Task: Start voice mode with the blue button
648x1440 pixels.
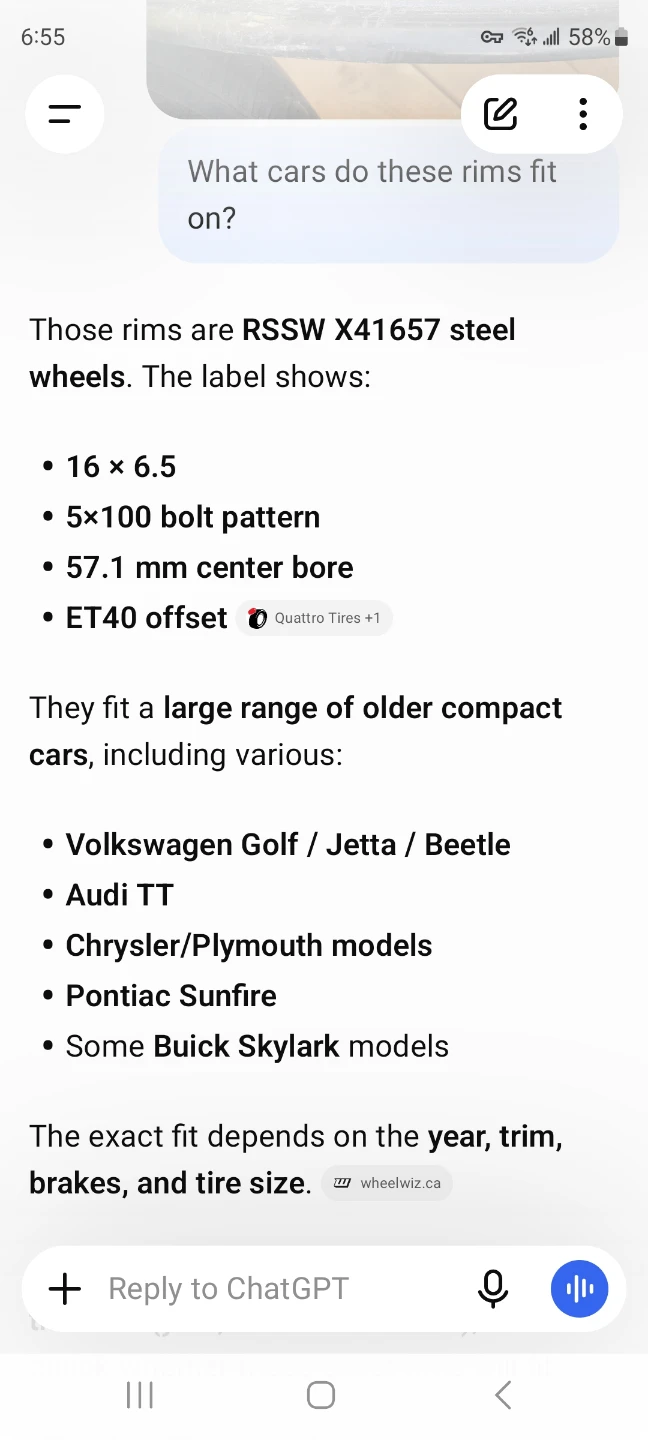Action: click(580, 1289)
